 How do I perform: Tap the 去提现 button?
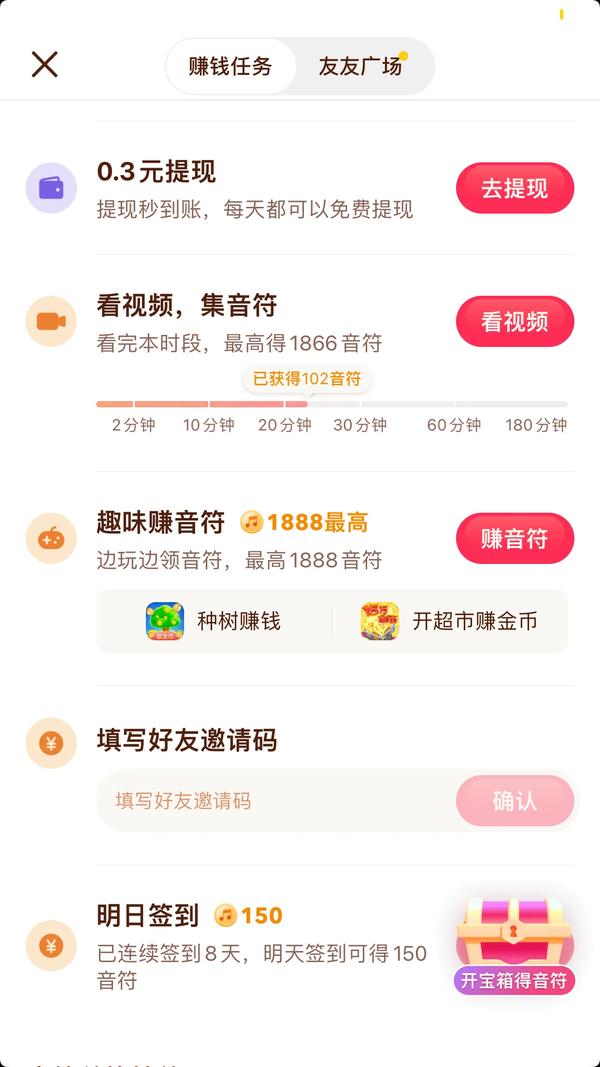point(515,188)
